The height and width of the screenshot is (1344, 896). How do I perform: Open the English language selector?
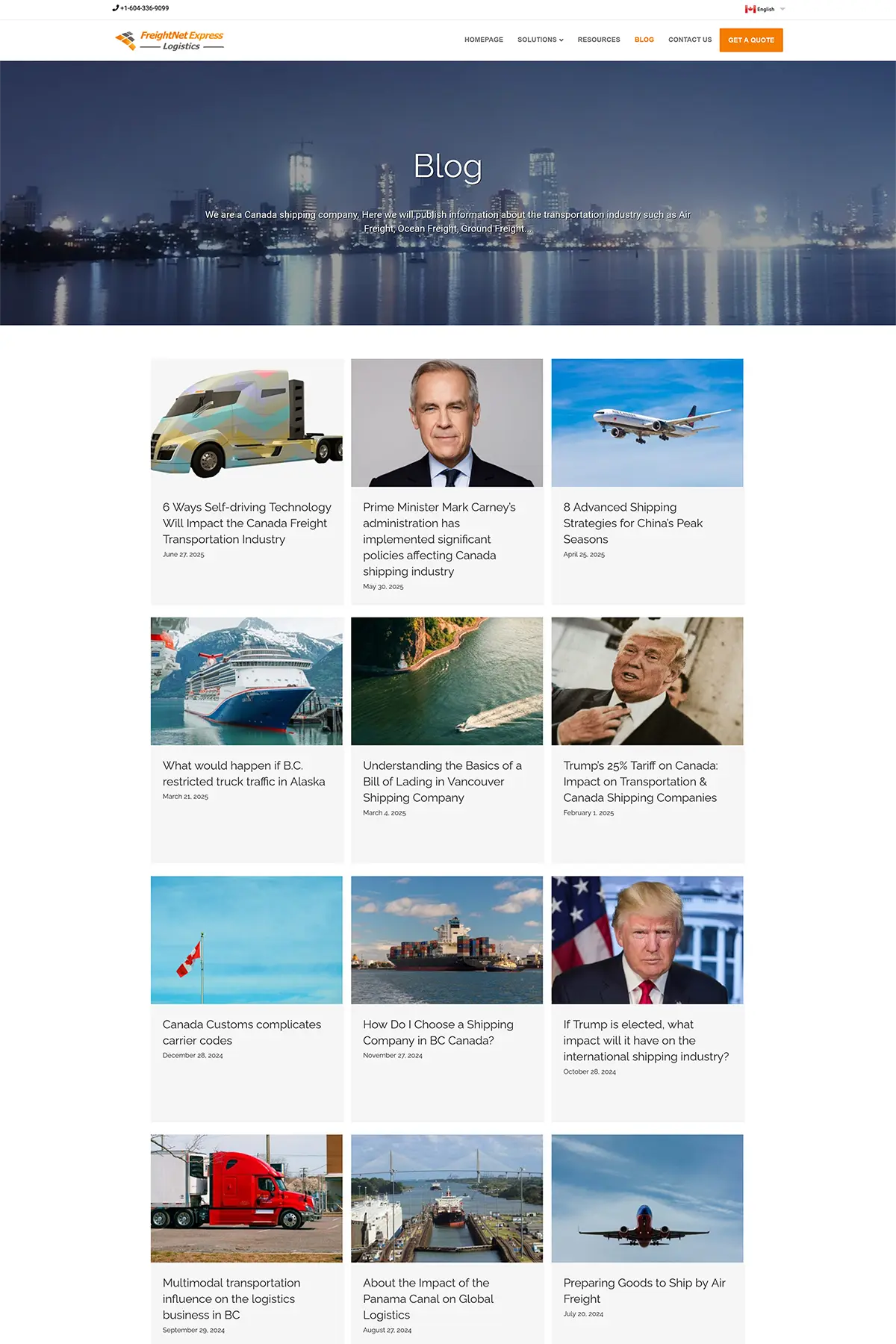[765, 9]
